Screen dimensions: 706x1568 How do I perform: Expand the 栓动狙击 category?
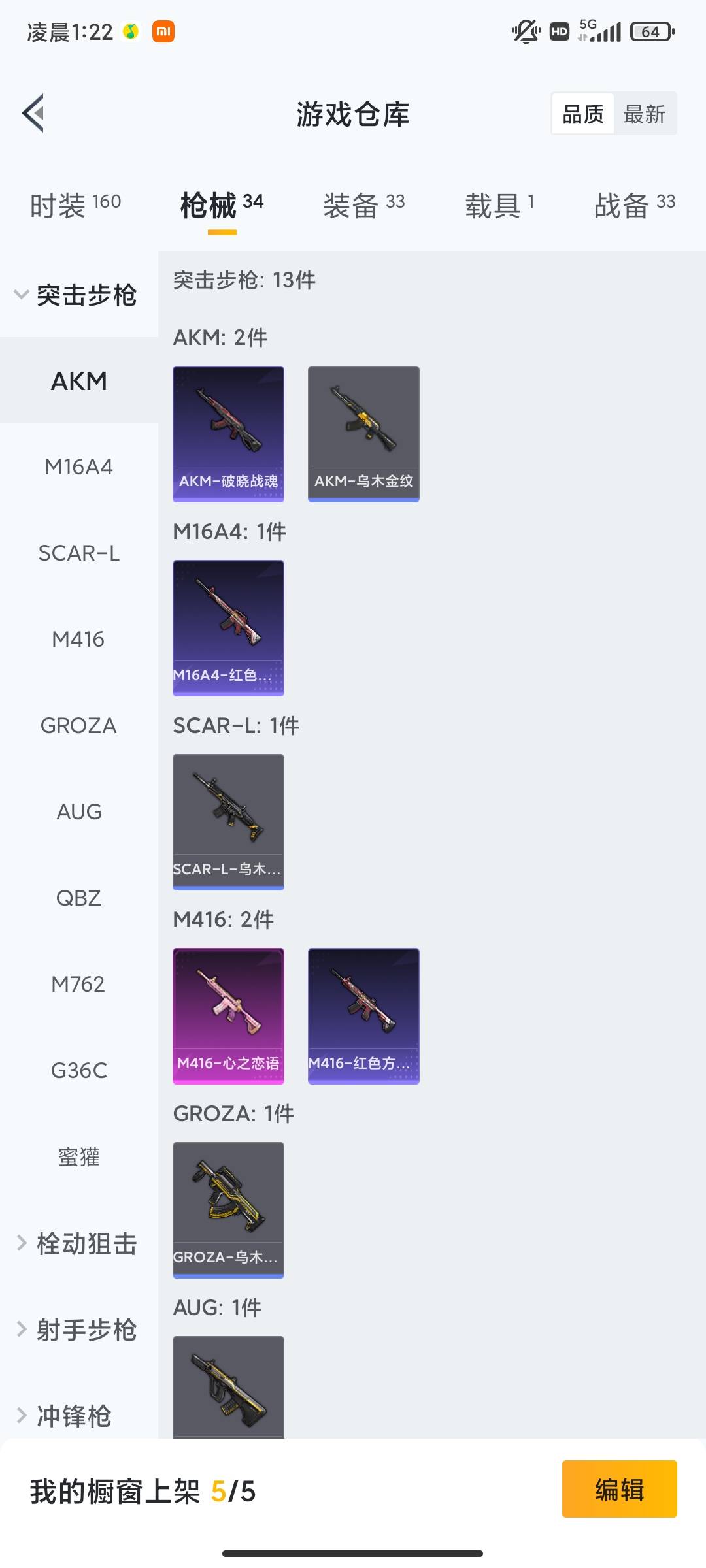tap(77, 1243)
